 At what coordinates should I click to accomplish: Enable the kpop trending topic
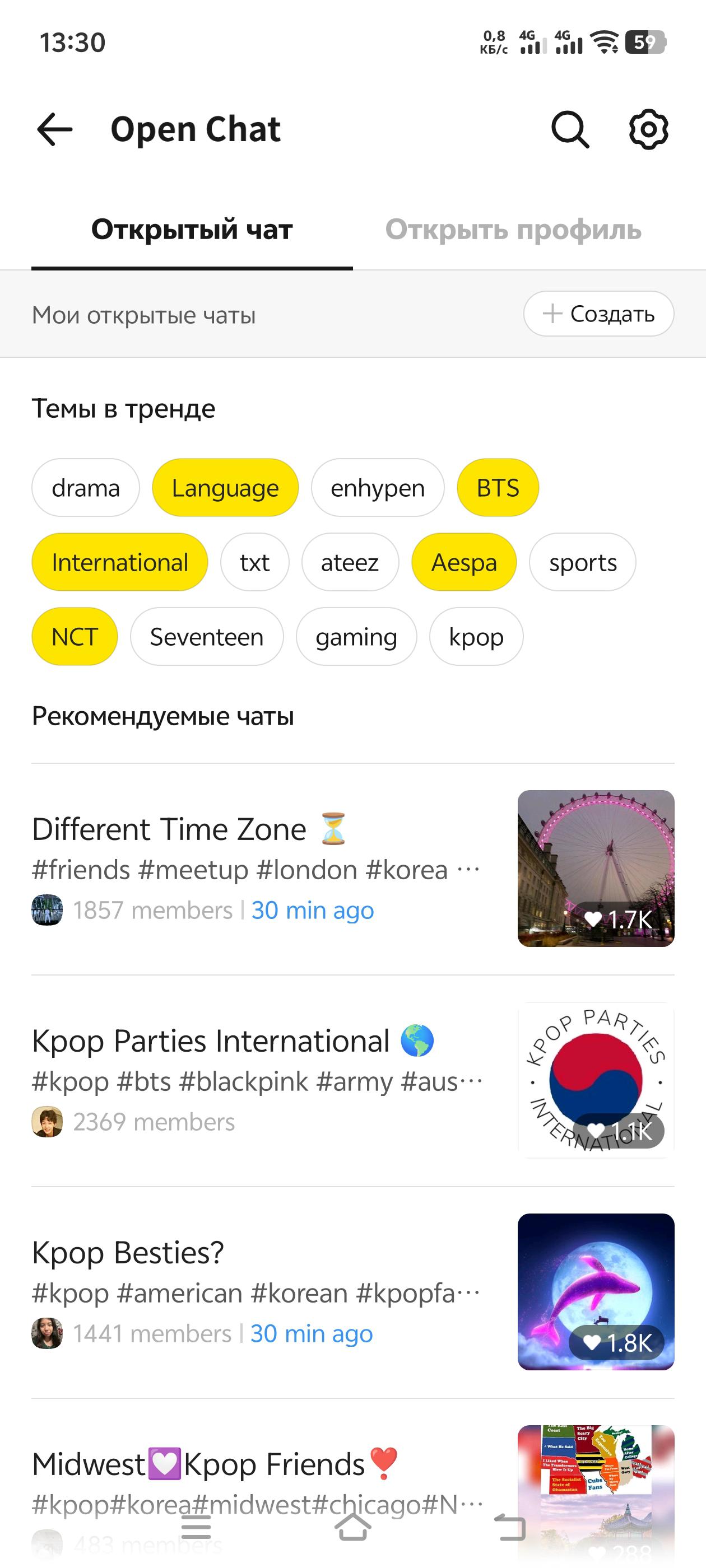(476, 636)
